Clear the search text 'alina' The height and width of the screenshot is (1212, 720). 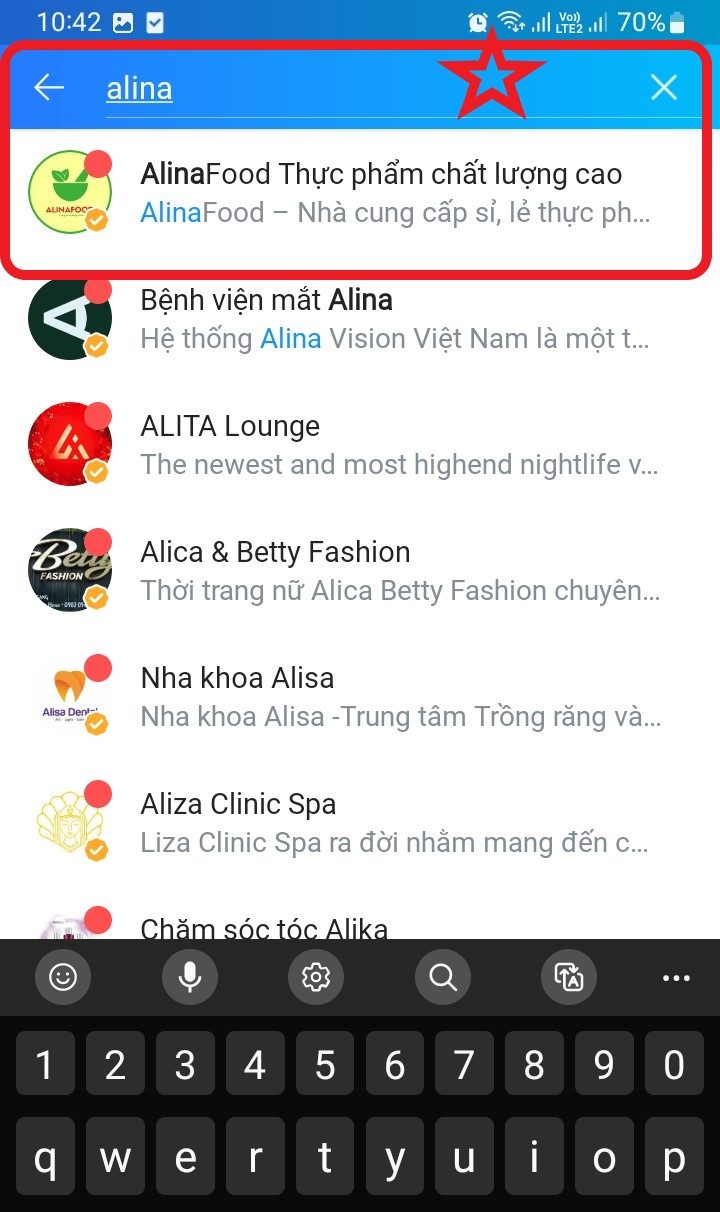pos(664,88)
